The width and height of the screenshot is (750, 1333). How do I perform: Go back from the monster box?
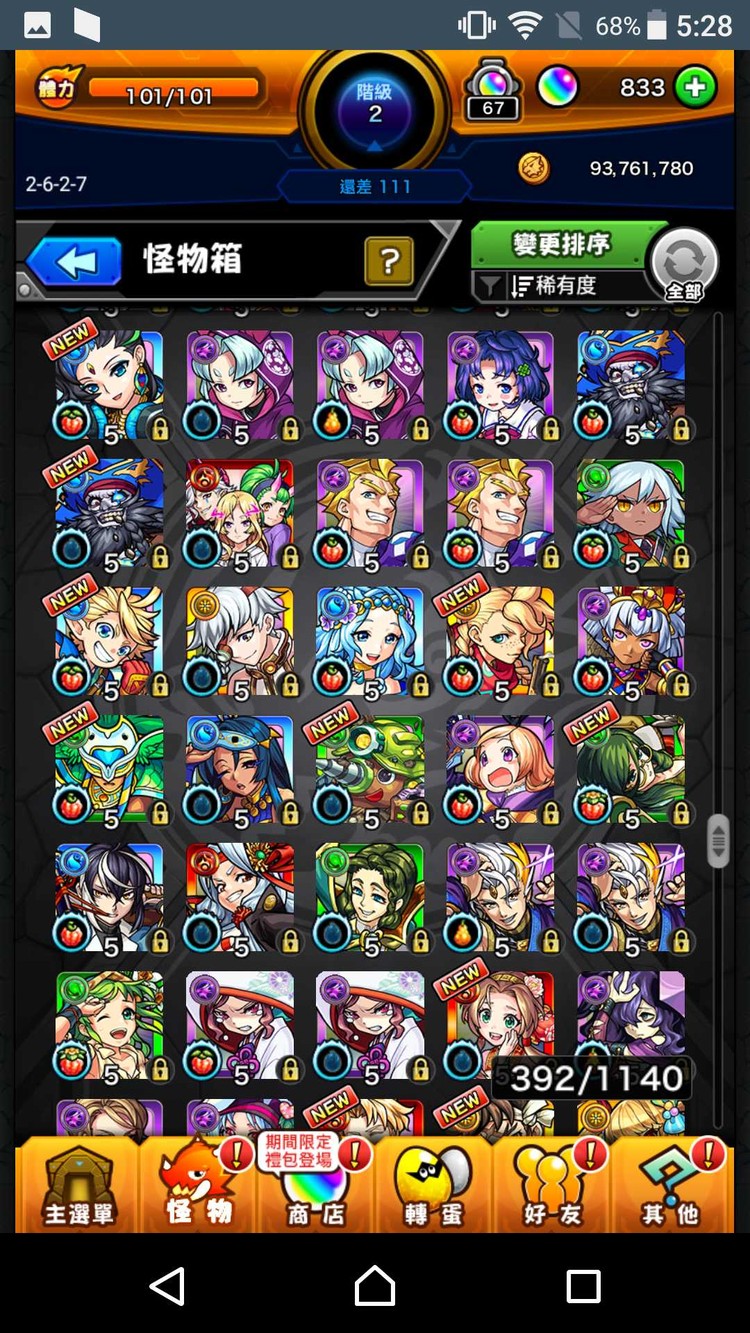(74, 262)
